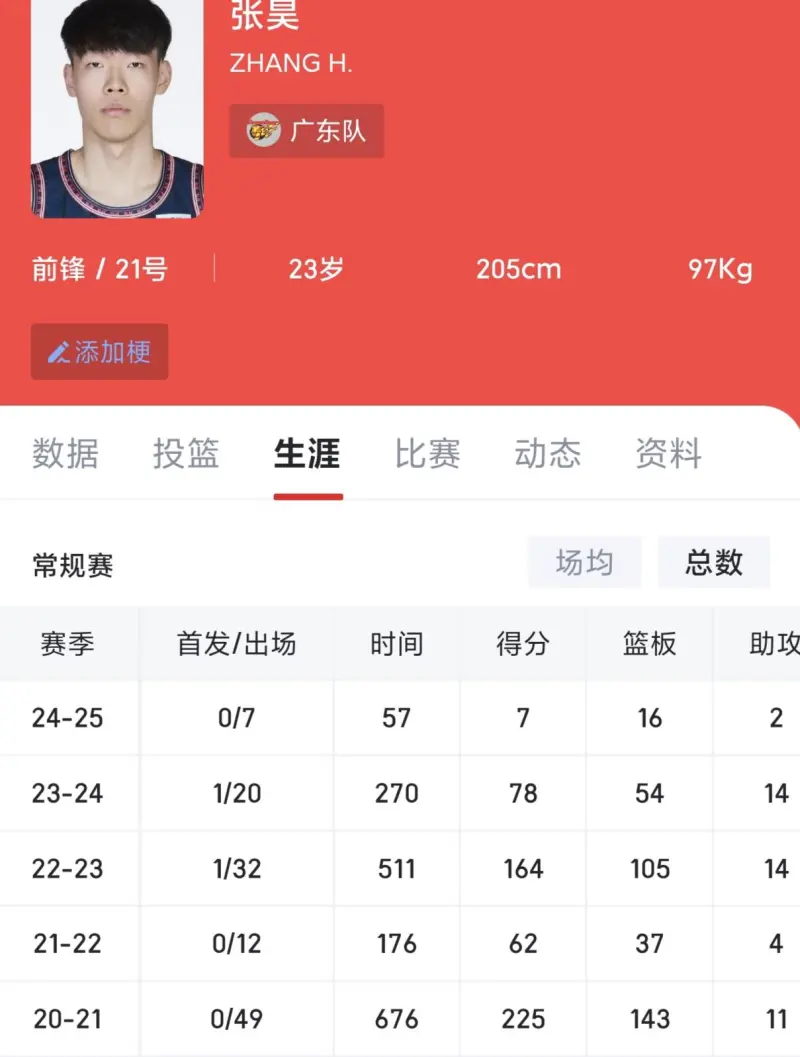Select the 生涯 tab
800x1057 pixels.
[x=307, y=454]
